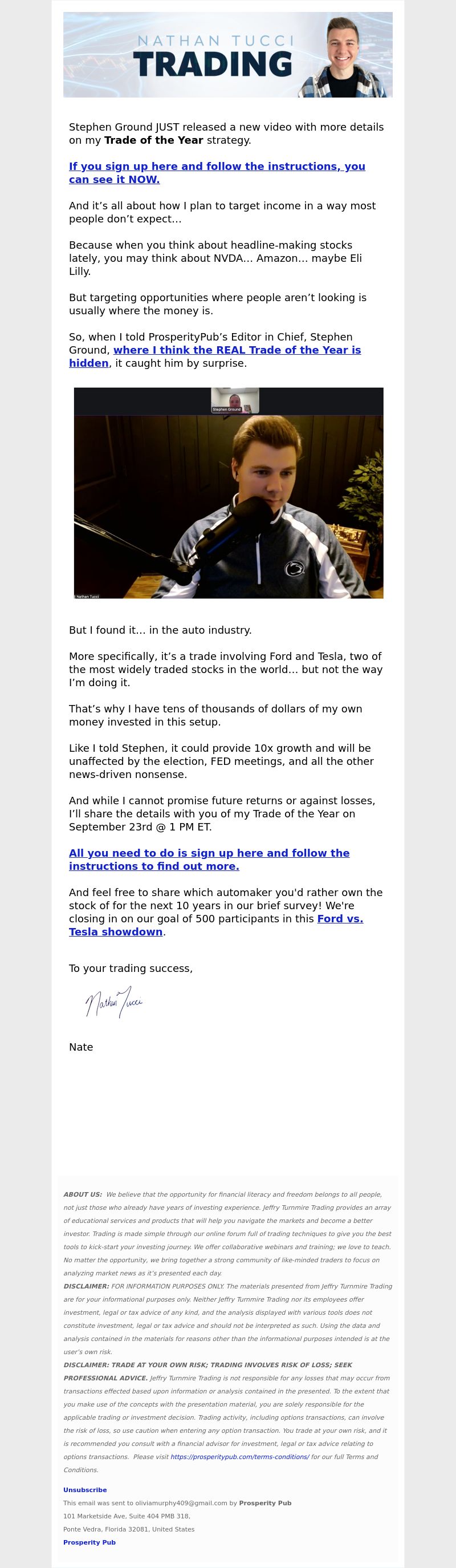Screen dimensions: 456x1568
Task: Visit the prosperitypub.com terms-conditions link
Action: coord(239,1457)
